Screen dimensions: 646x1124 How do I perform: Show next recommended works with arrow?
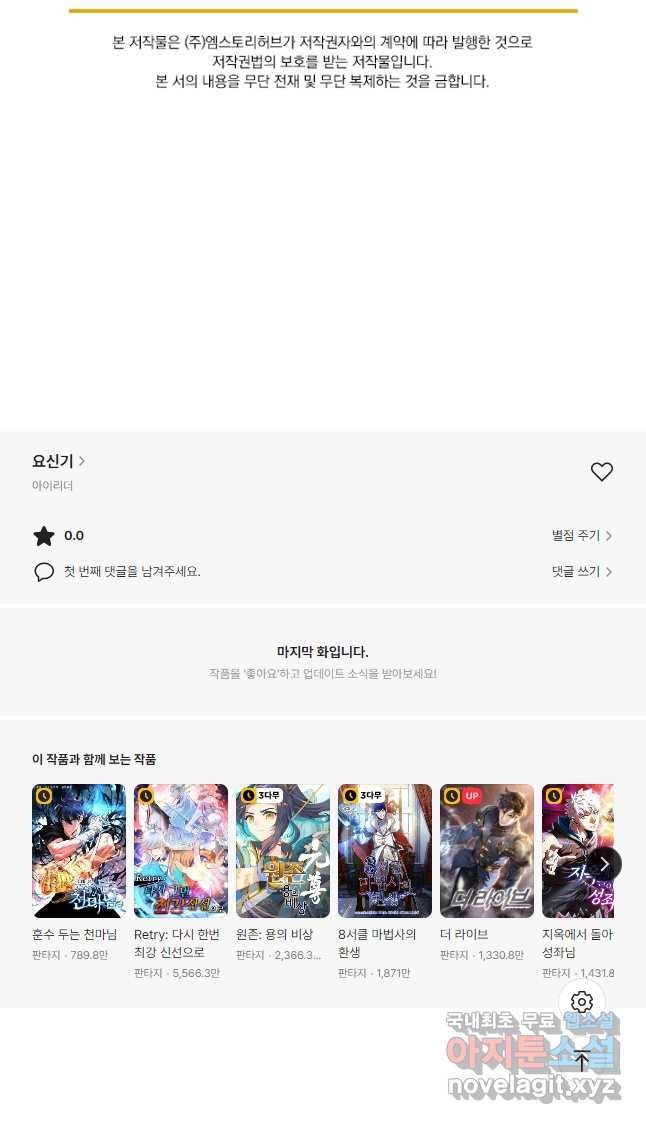604,864
